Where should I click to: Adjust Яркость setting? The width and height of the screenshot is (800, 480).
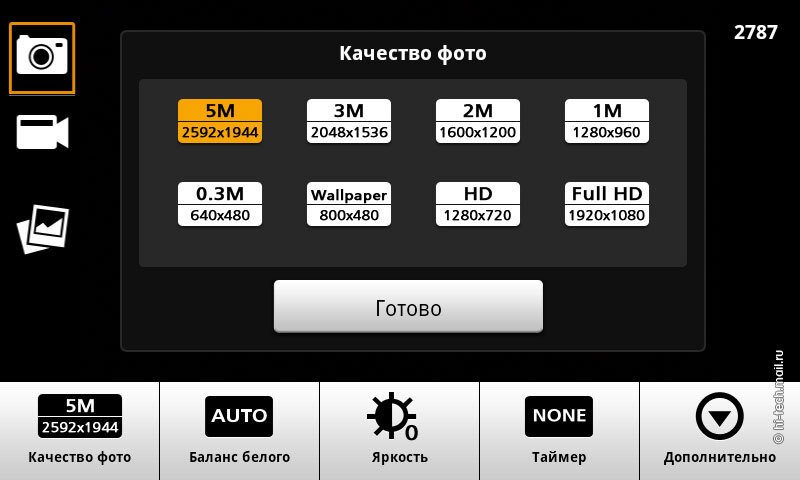pos(399,430)
